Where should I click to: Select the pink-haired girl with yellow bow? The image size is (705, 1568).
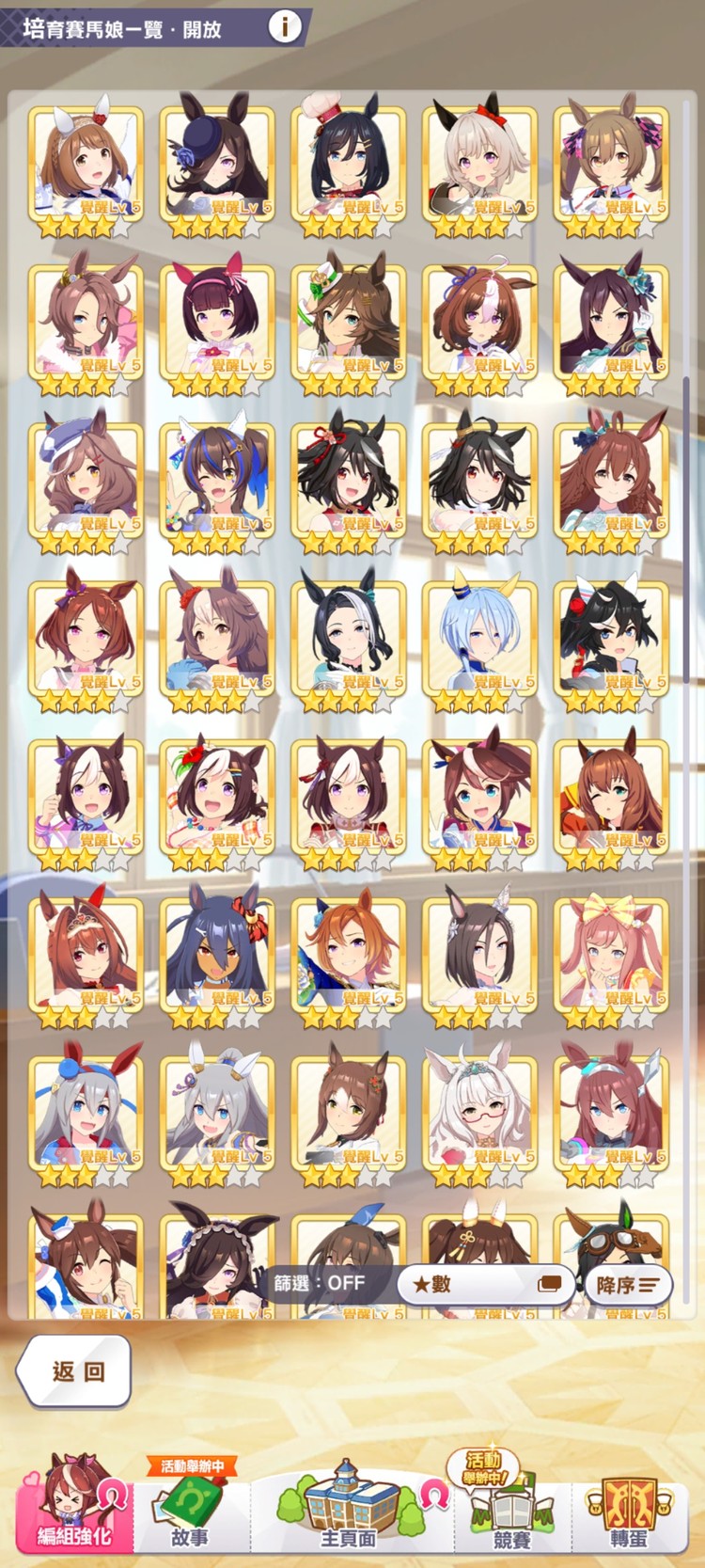pos(611,957)
